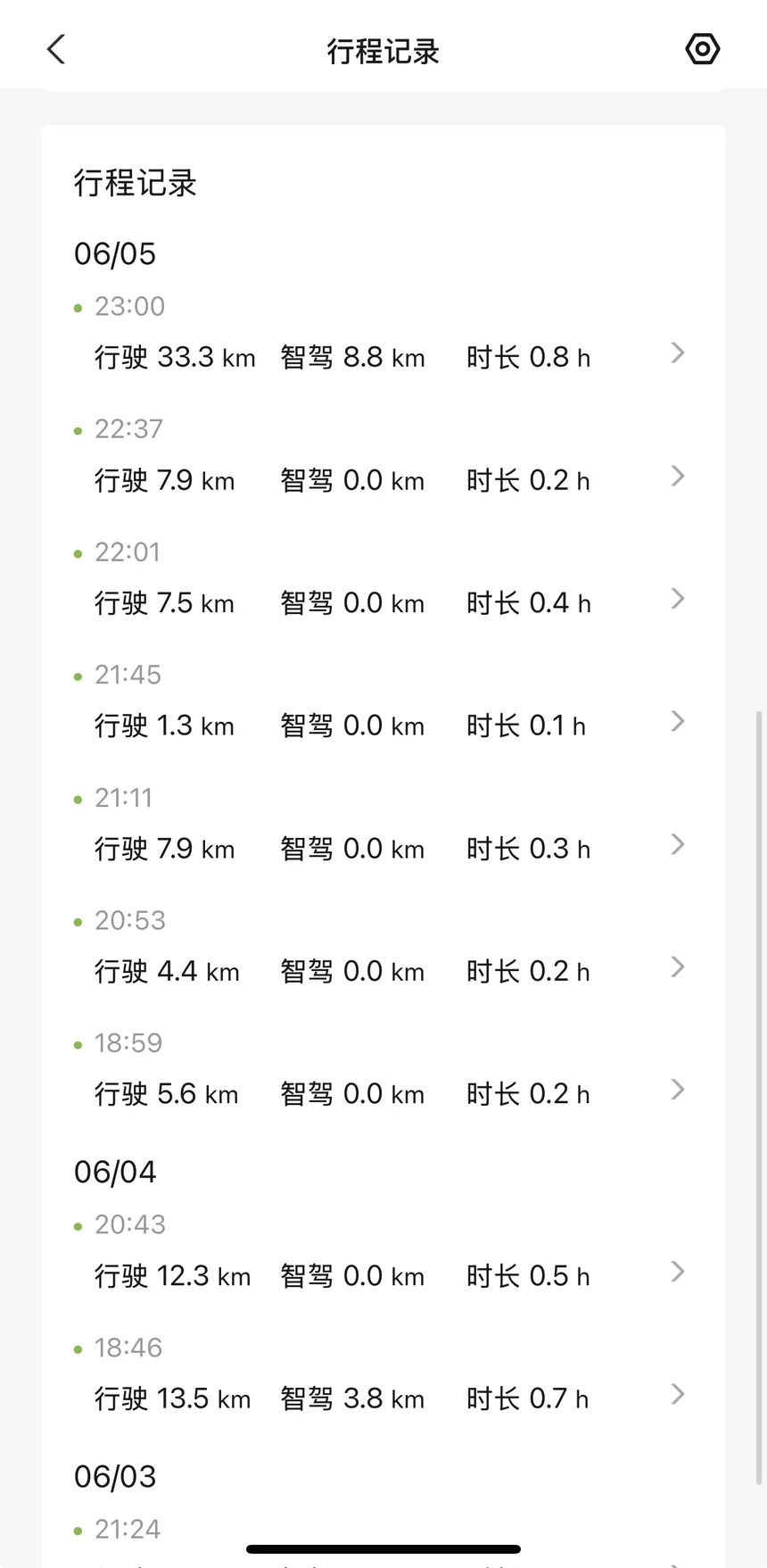Open the 22:01 trip of 7.5 km
The width and height of the screenshot is (767, 1568).
point(383,580)
